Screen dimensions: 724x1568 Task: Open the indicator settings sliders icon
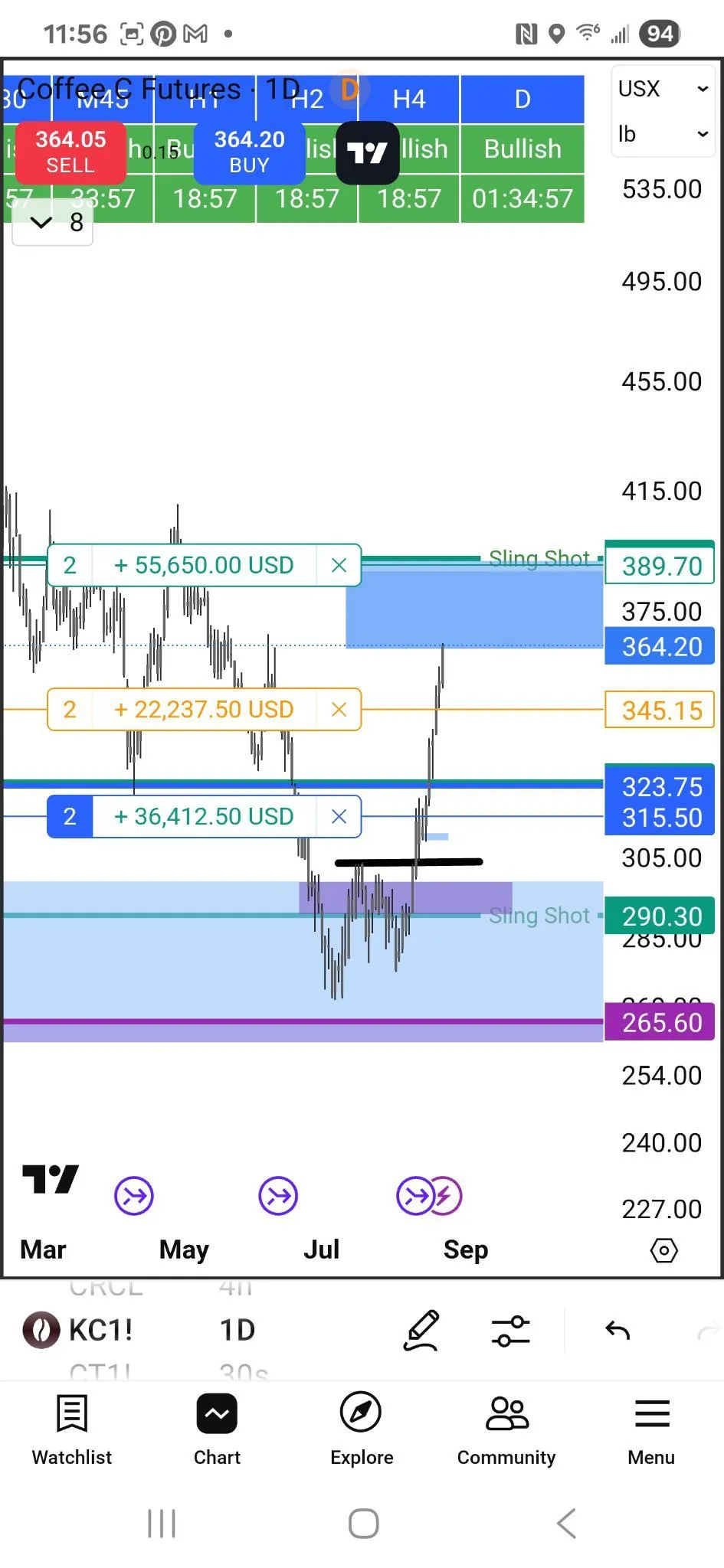510,1331
